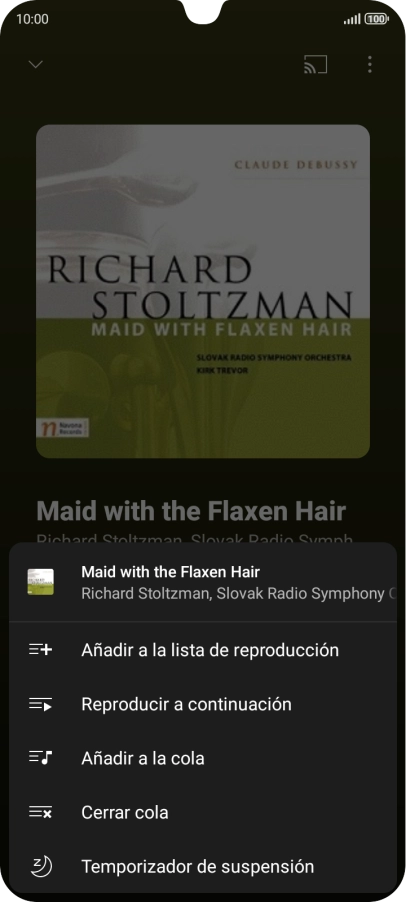The image size is (406, 902).
Task: Open the three-dot overflow menu
Action: point(370,64)
